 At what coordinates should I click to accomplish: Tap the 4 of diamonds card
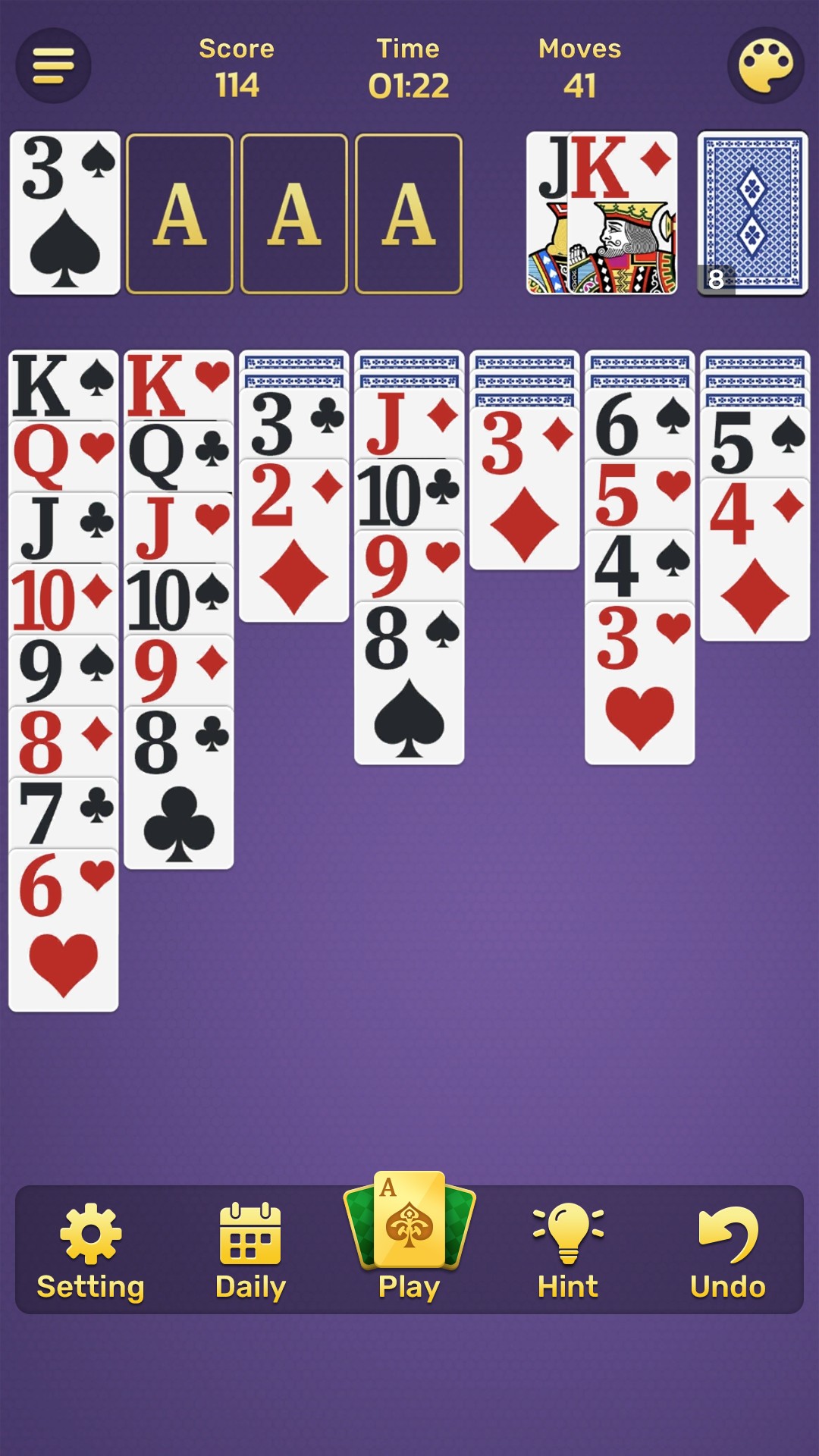pos(755,561)
